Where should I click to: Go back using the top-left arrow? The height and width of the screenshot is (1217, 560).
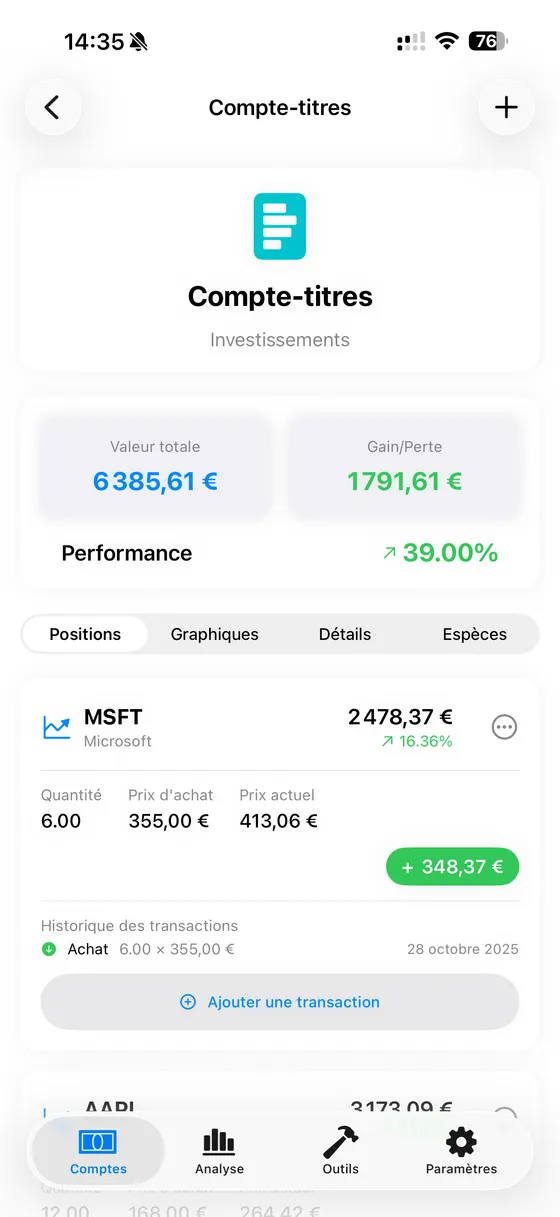pyautogui.click(x=53, y=107)
